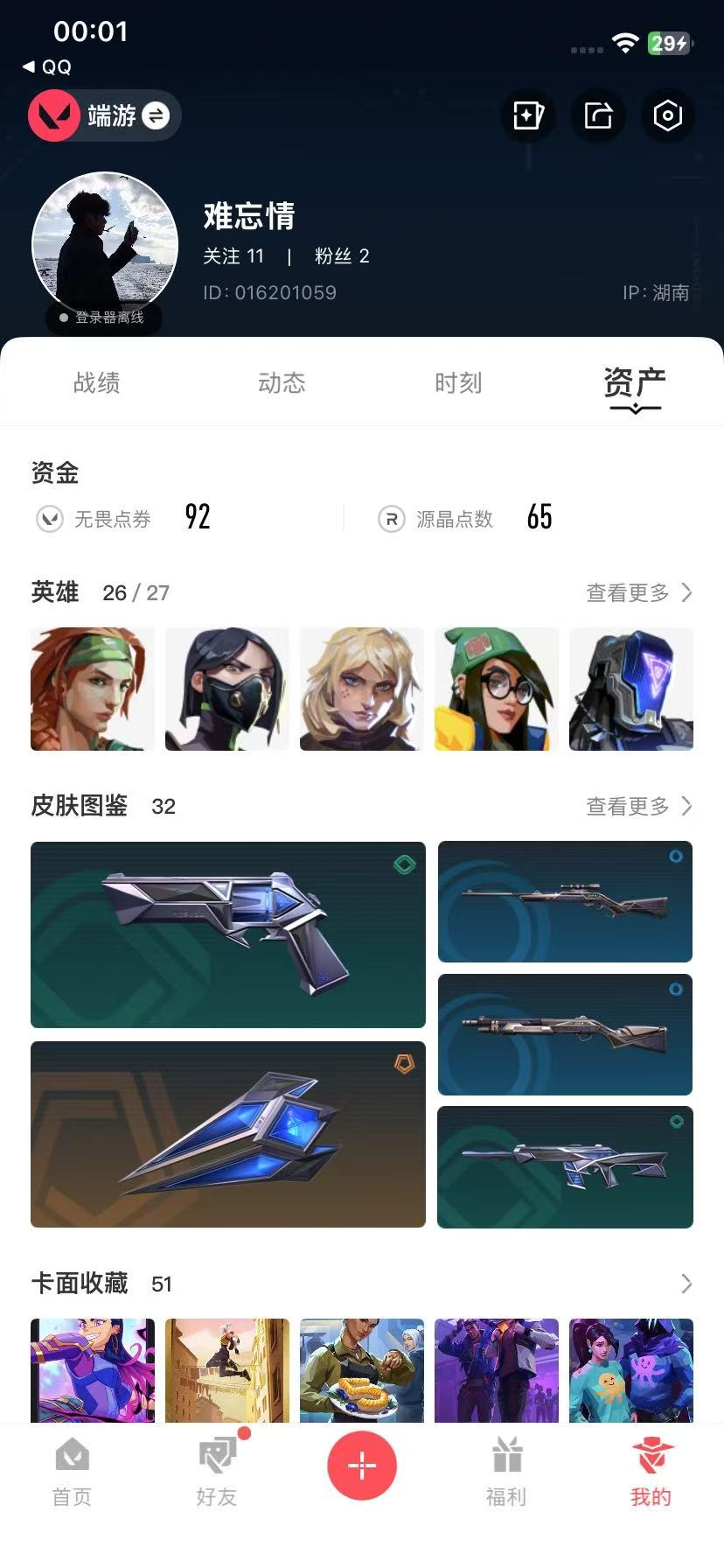This screenshot has width=724, height=1568.
Task: Open the blue crystal melee skin card
Action: point(228,1134)
